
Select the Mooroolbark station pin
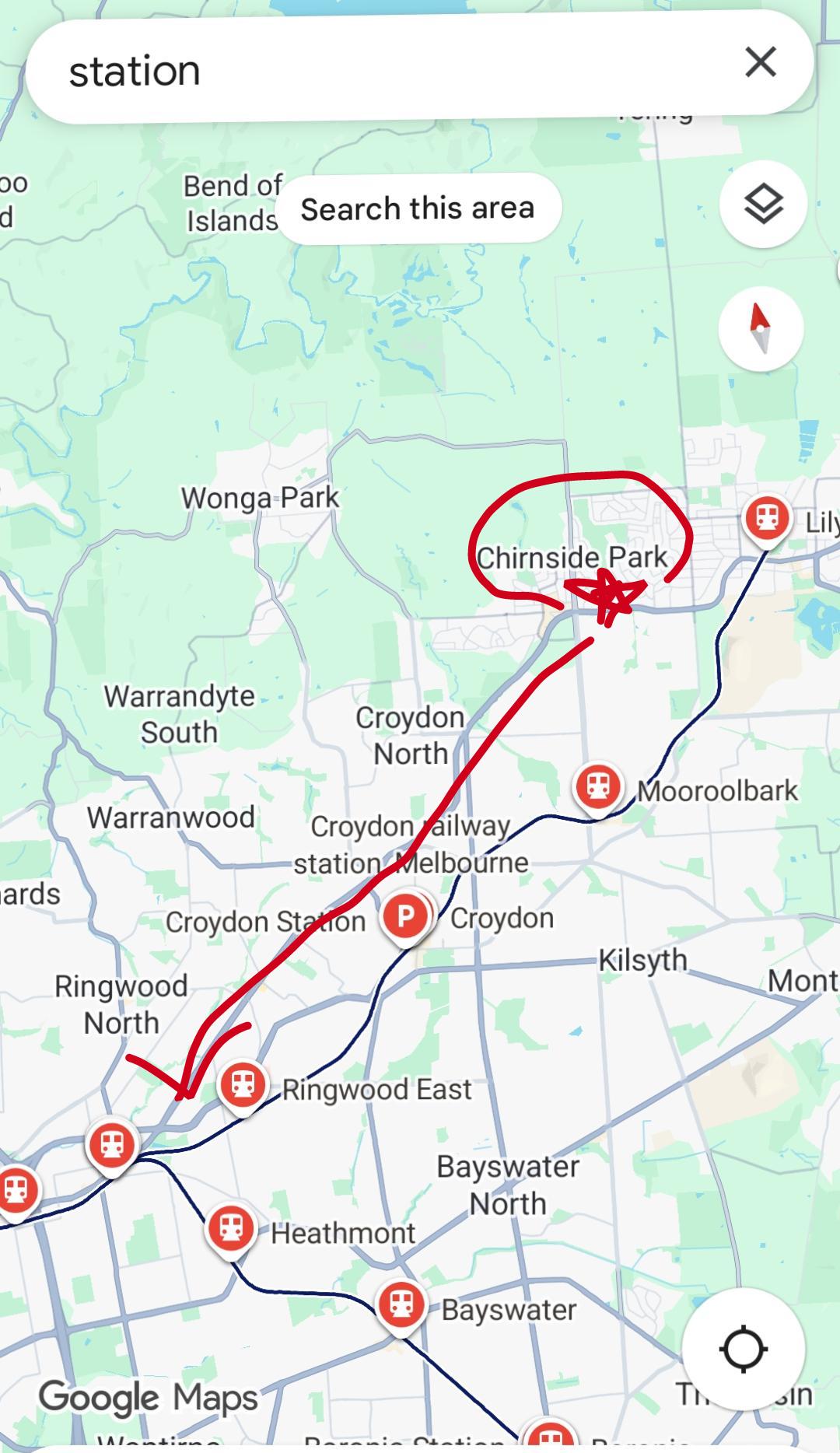(x=597, y=787)
